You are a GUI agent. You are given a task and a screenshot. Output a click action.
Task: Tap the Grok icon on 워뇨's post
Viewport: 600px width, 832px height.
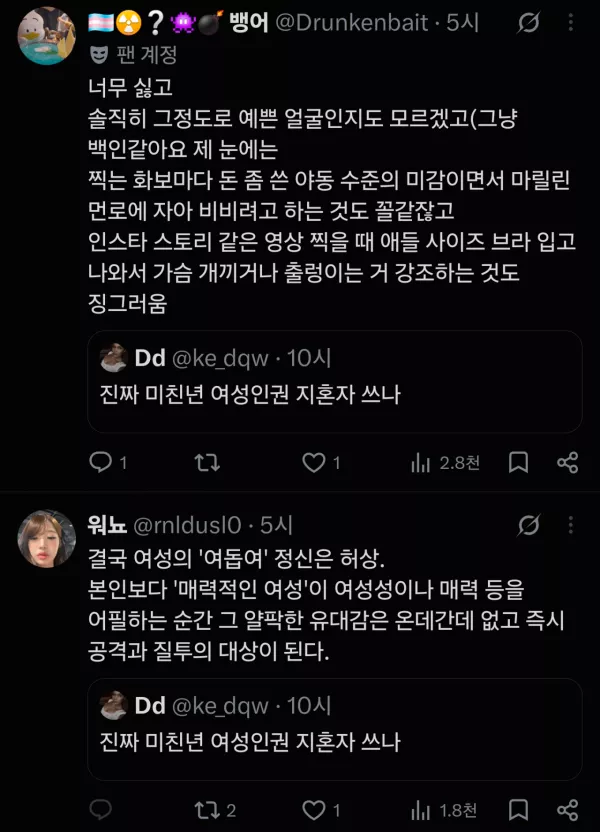[528, 525]
